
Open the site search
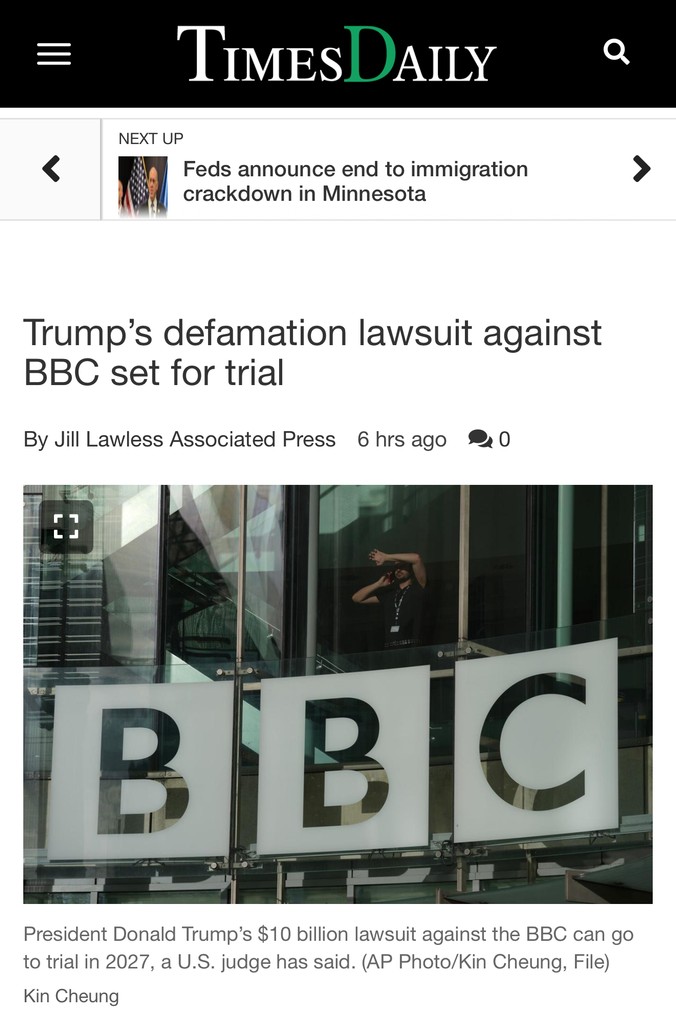pos(617,52)
